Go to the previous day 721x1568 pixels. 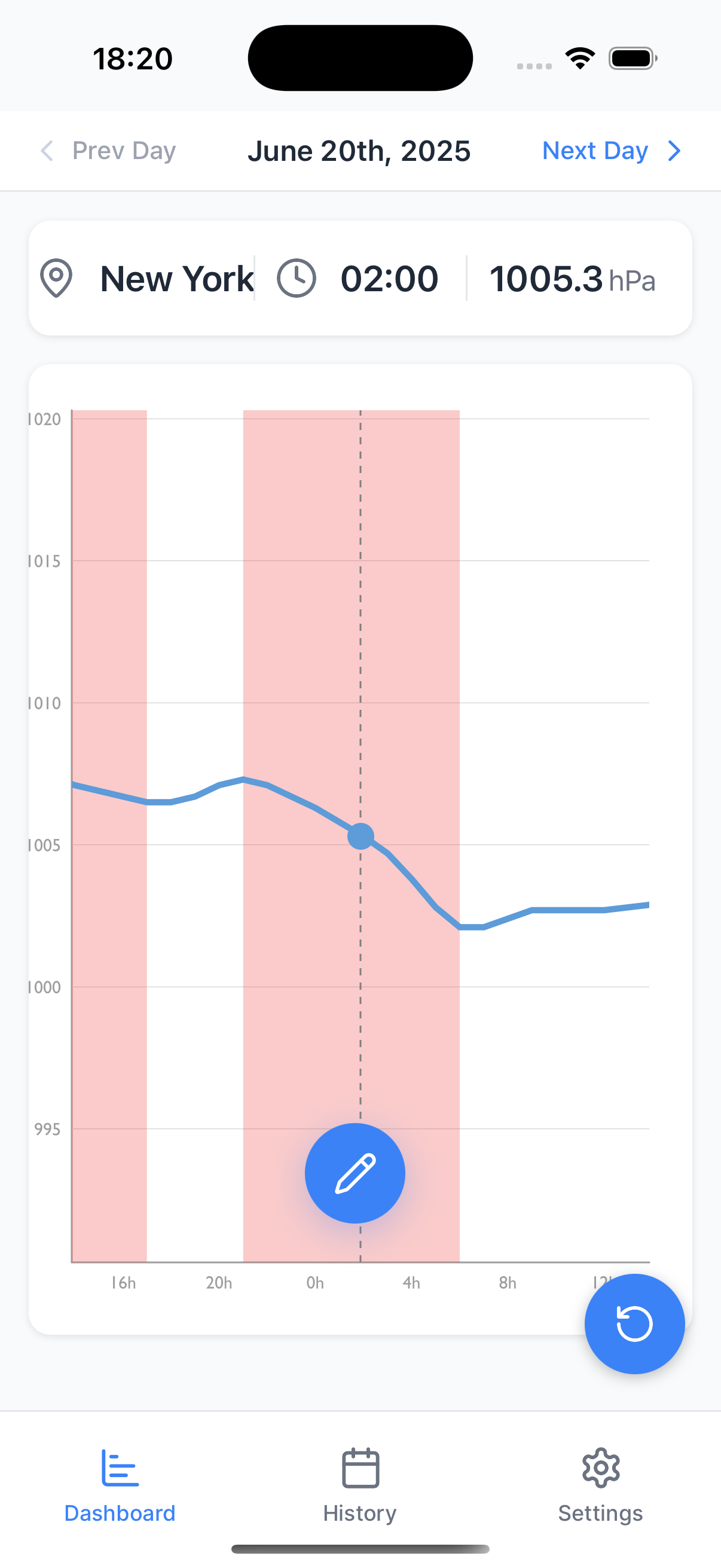click(108, 151)
